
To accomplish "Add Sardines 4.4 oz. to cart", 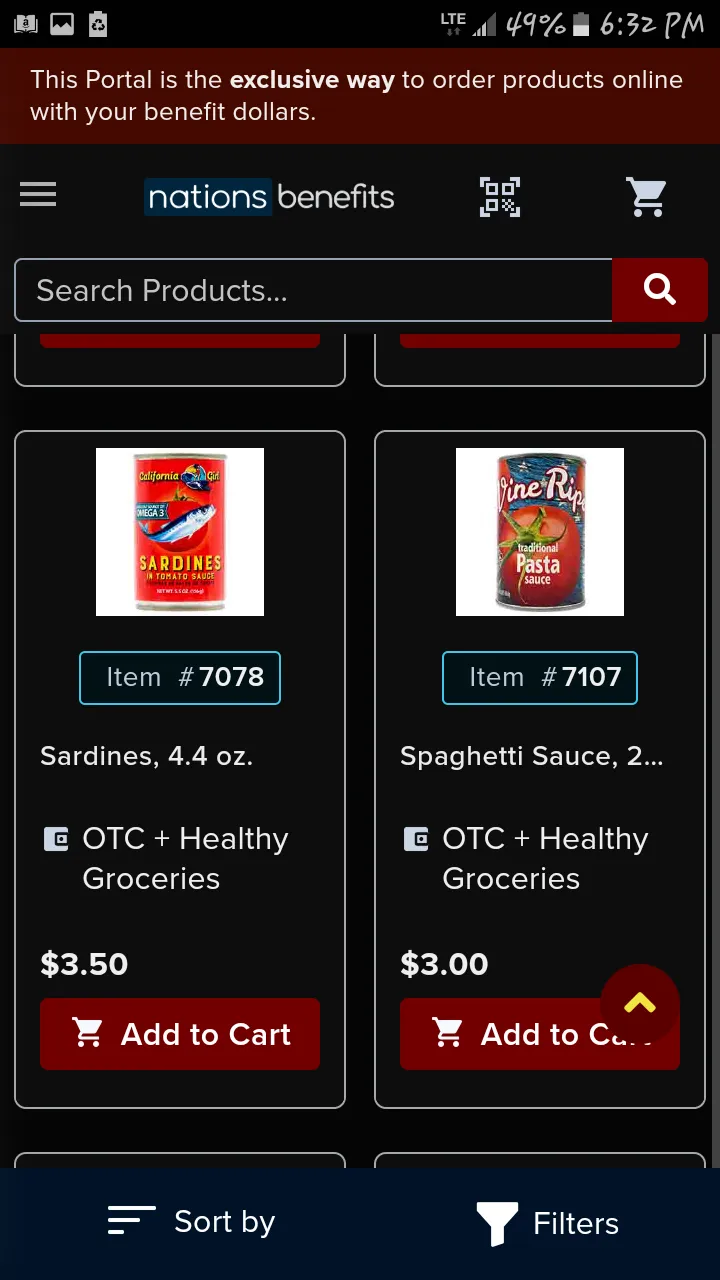I will [x=180, y=1034].
